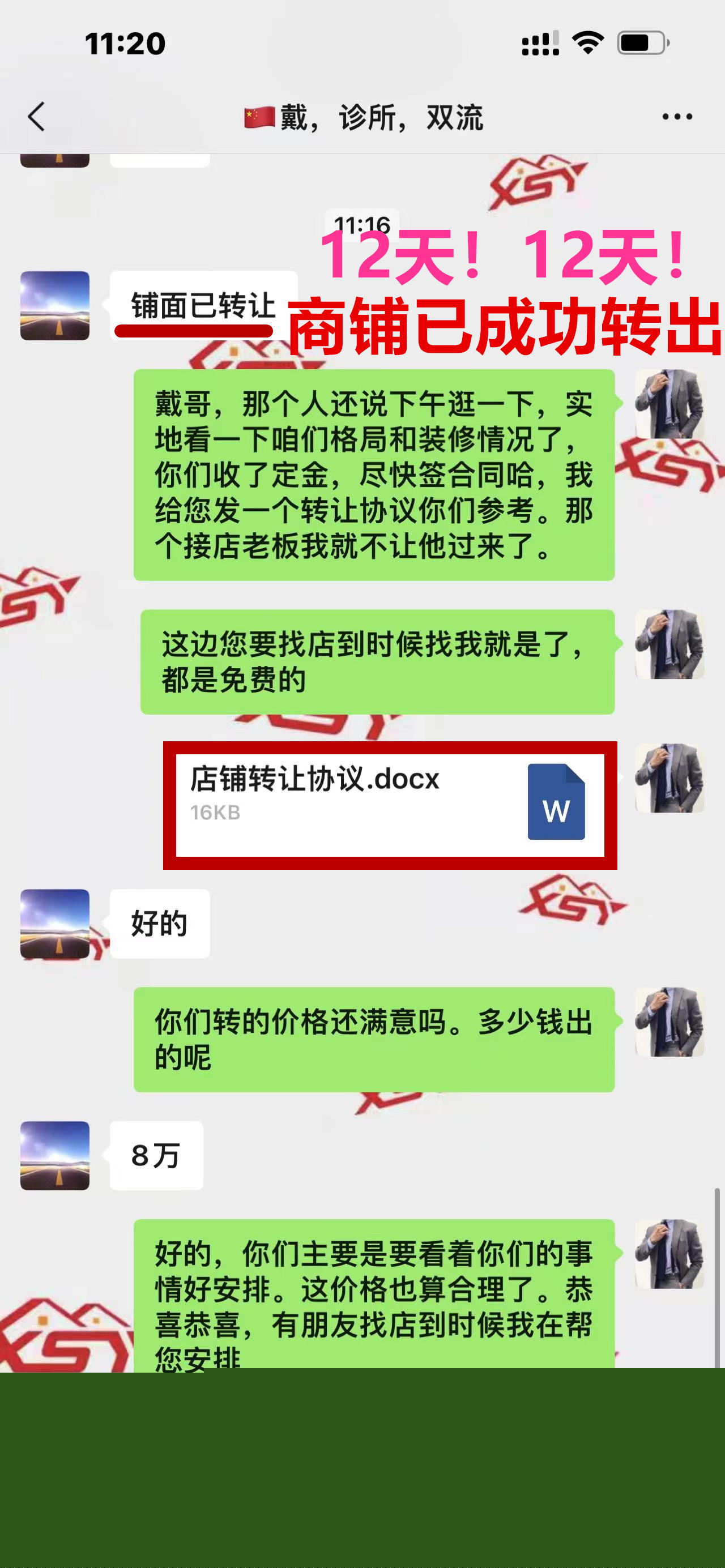Go back to the chat list
725x1568 pixels.
coord(36,116)
